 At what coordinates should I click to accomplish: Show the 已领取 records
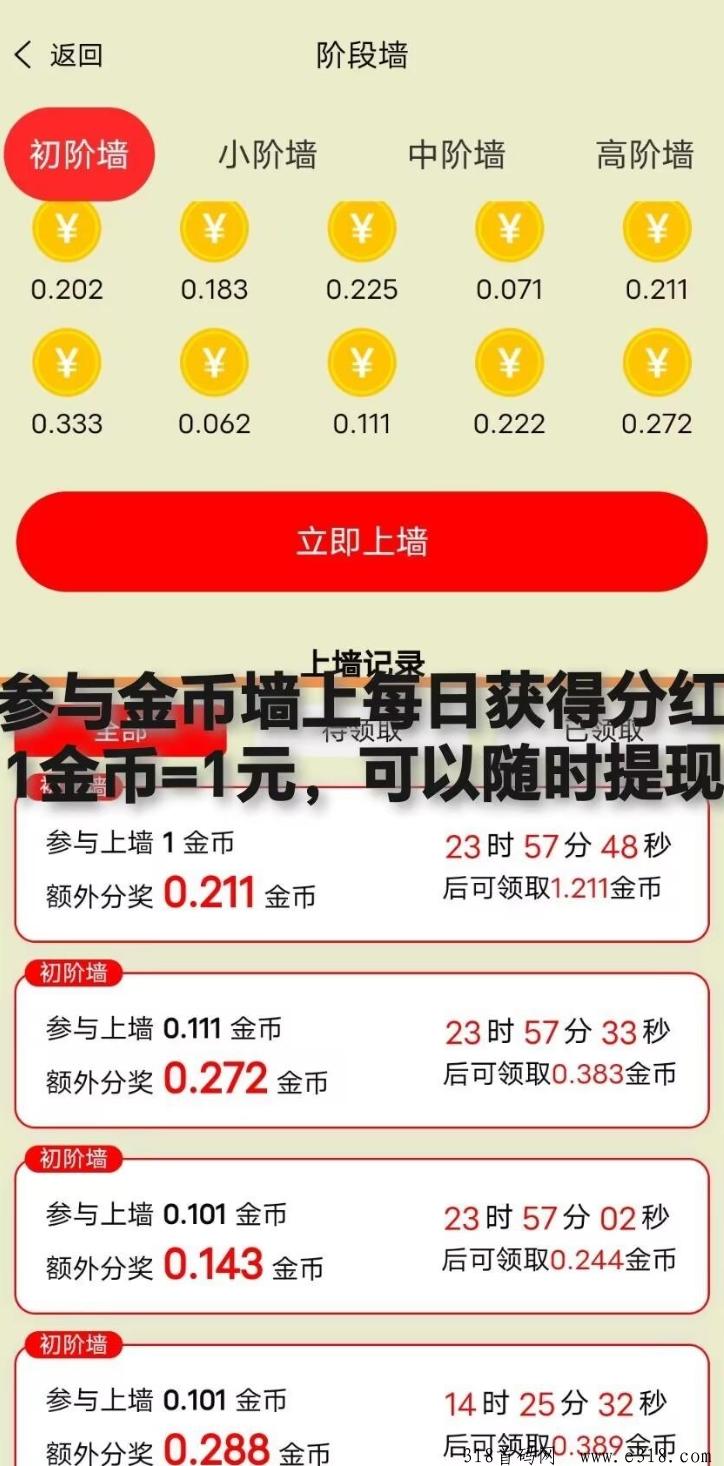coord(602,730)
